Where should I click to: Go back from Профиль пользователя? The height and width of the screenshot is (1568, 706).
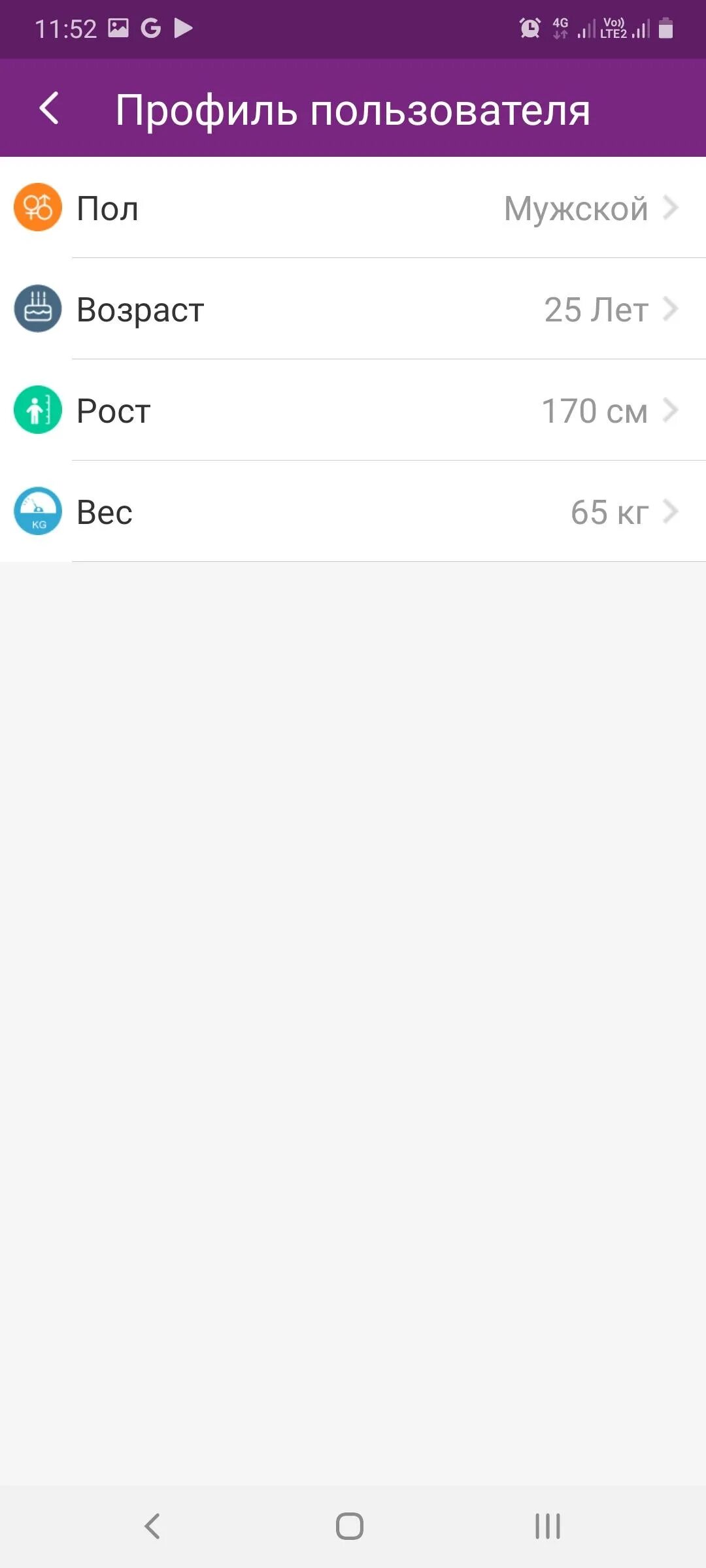(49, 108)
